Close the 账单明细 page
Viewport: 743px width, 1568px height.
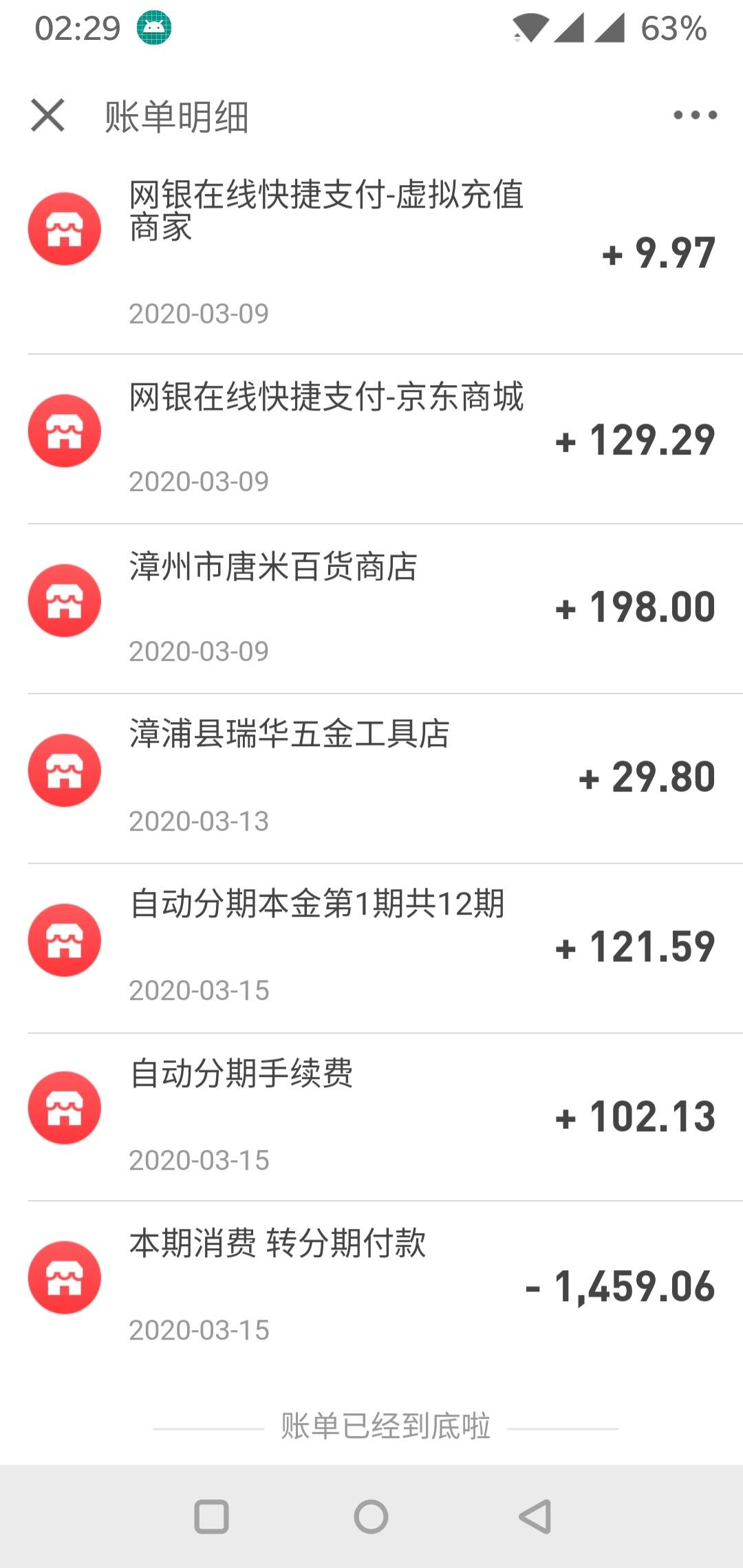(x=47, y=115)
